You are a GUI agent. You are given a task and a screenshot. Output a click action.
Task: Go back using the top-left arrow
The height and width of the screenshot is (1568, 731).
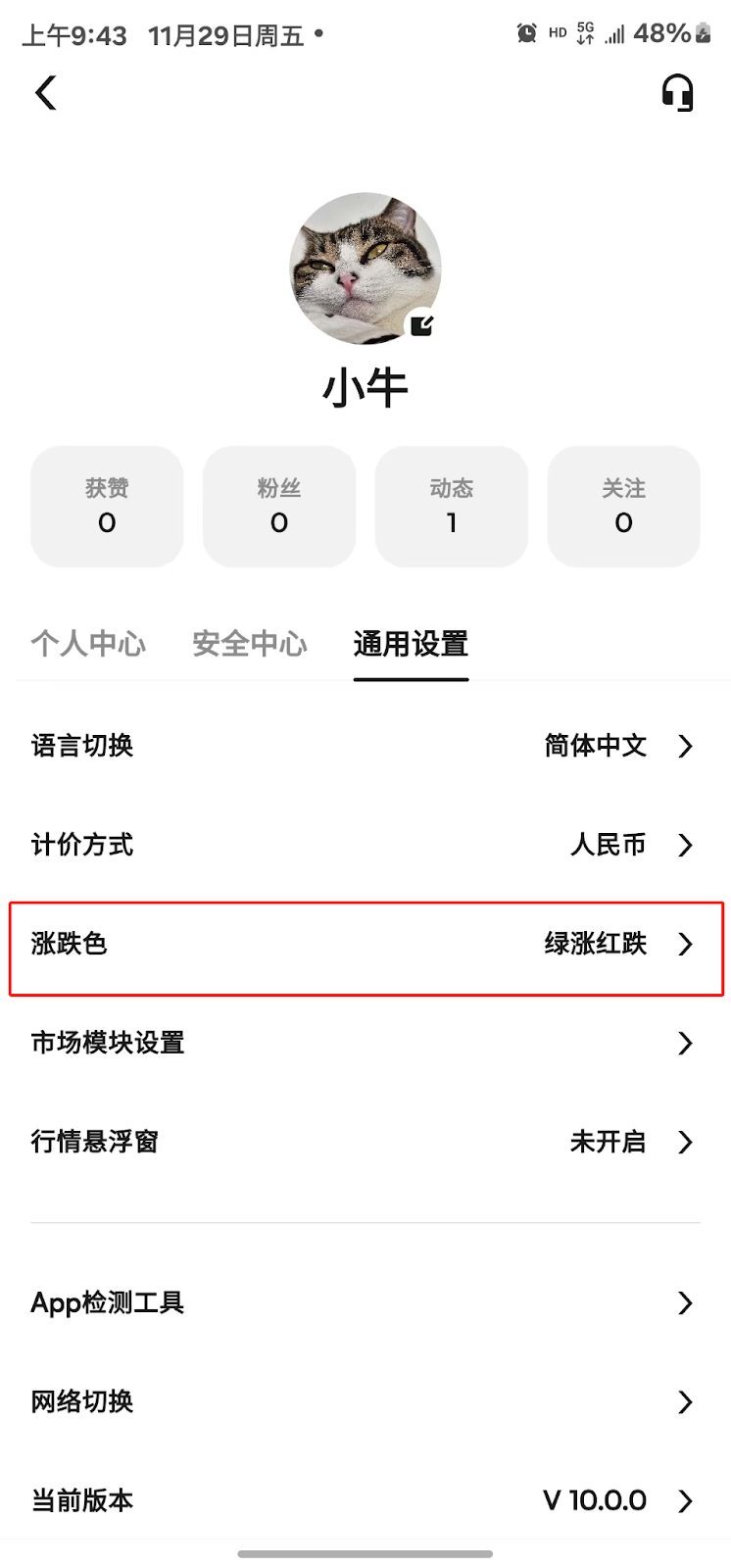46,94
